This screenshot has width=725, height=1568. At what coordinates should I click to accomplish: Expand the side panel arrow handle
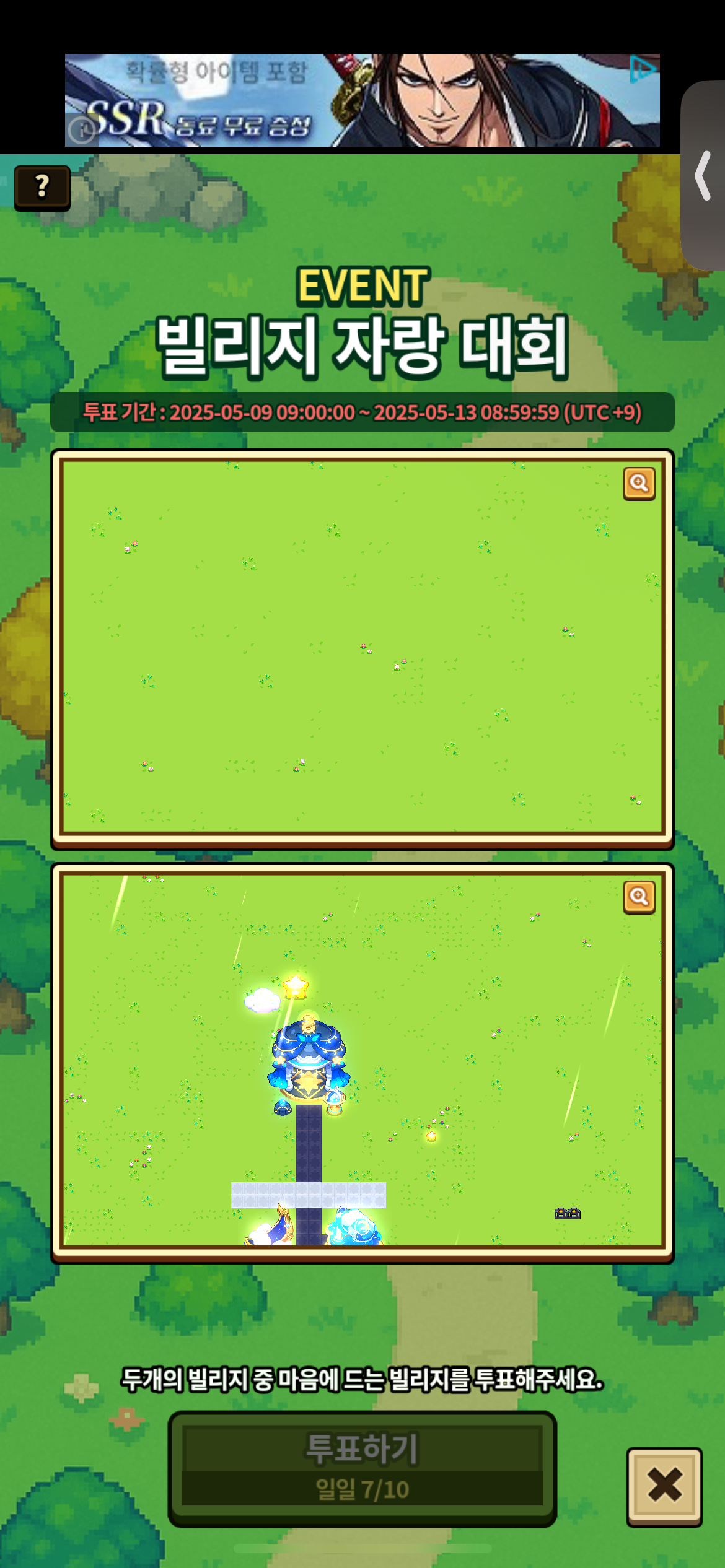point(703,176)
